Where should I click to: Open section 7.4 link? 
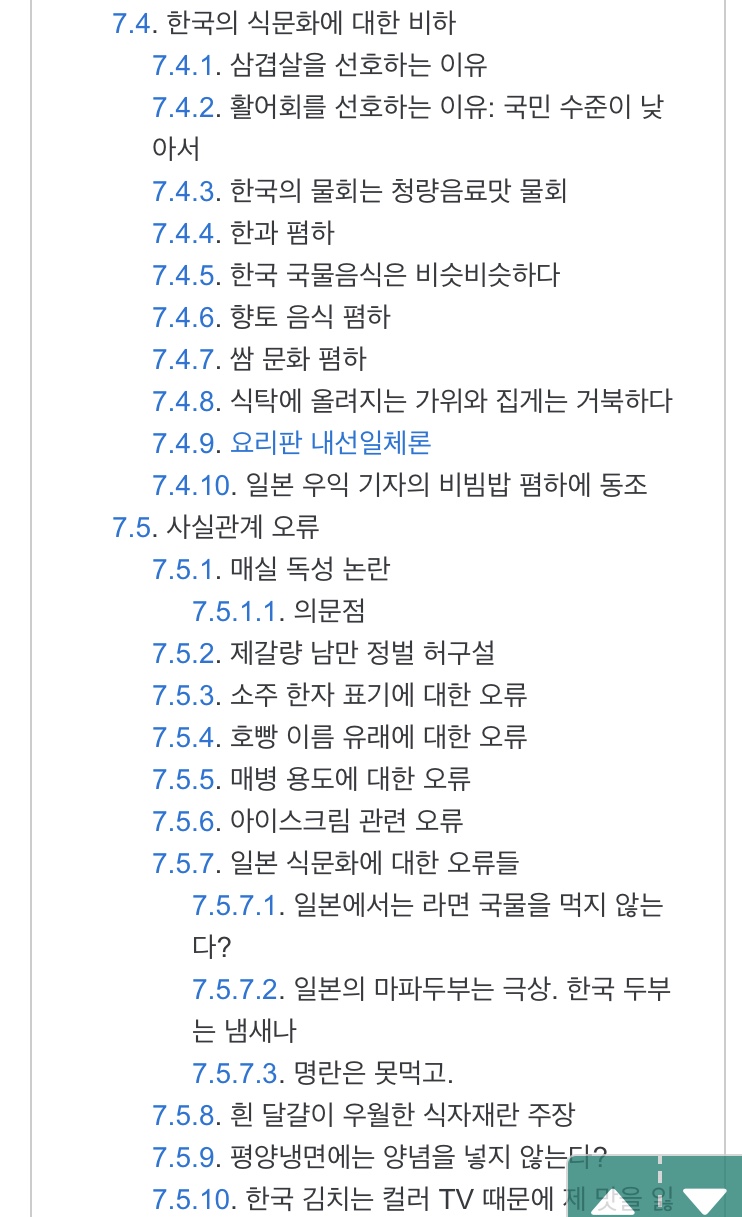coord(134,23)
